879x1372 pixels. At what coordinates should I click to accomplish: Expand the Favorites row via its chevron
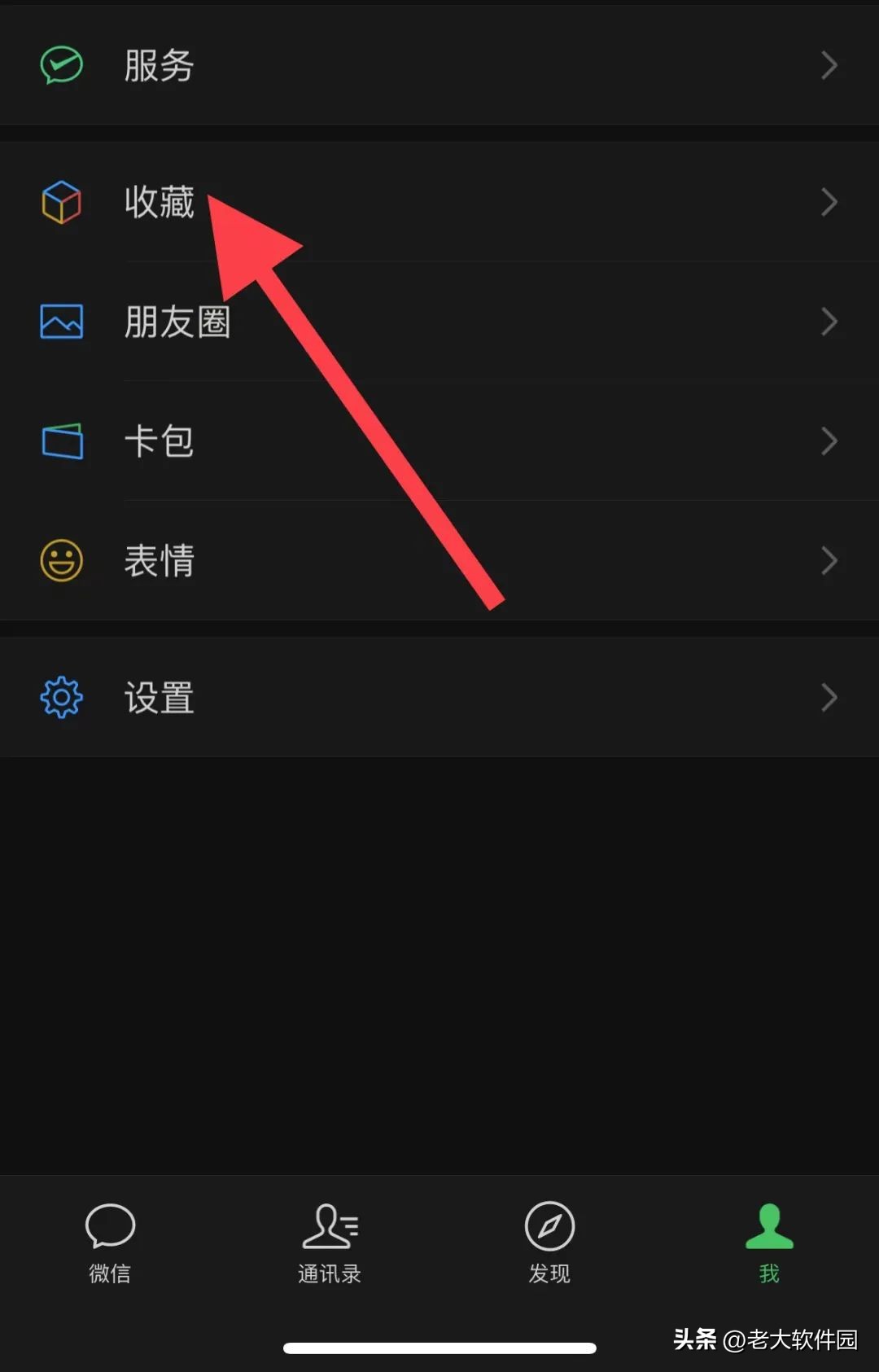point(829,201)
